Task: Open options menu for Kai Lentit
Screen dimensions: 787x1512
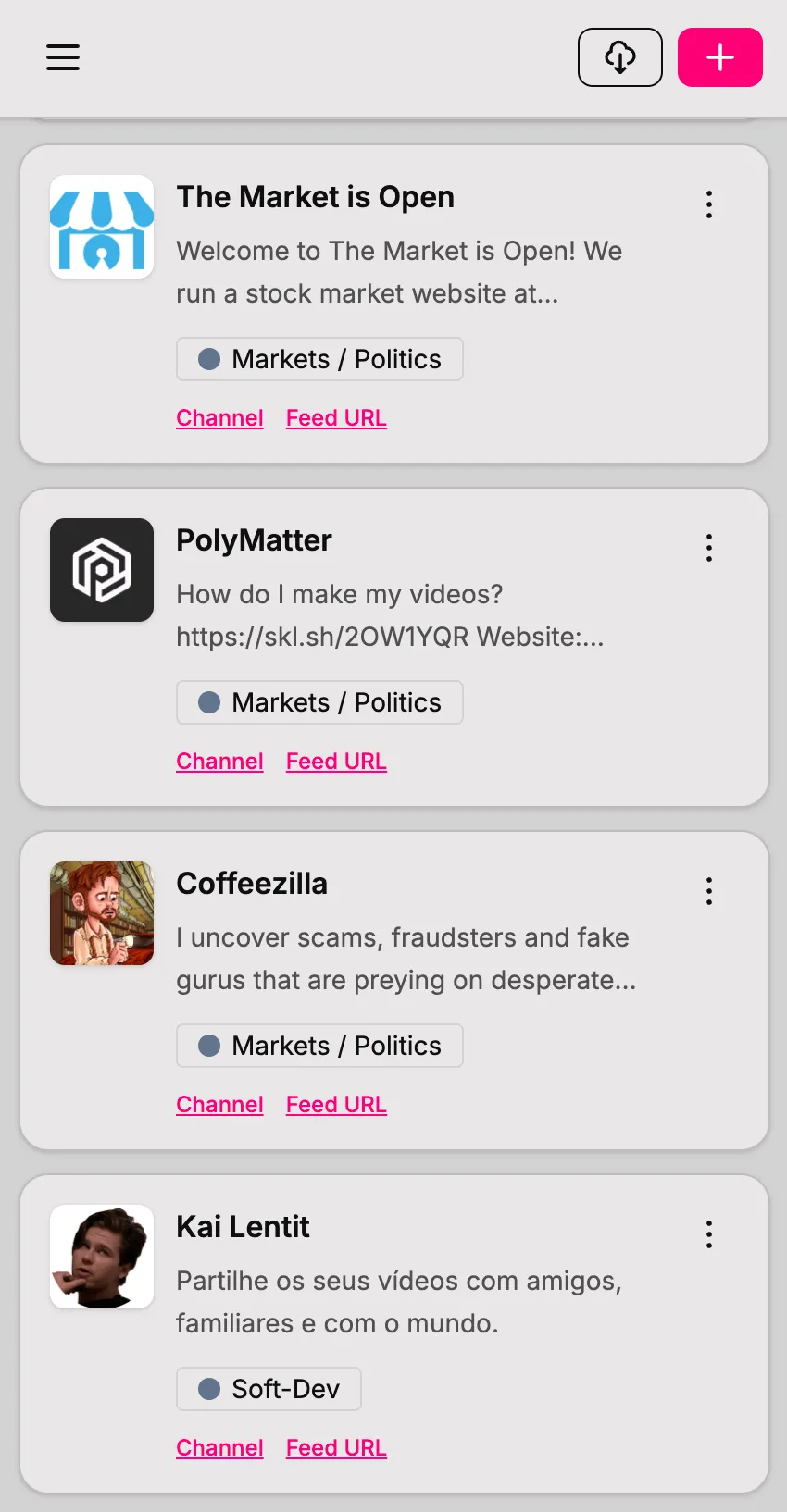Action: click(x=709, y=1234)
